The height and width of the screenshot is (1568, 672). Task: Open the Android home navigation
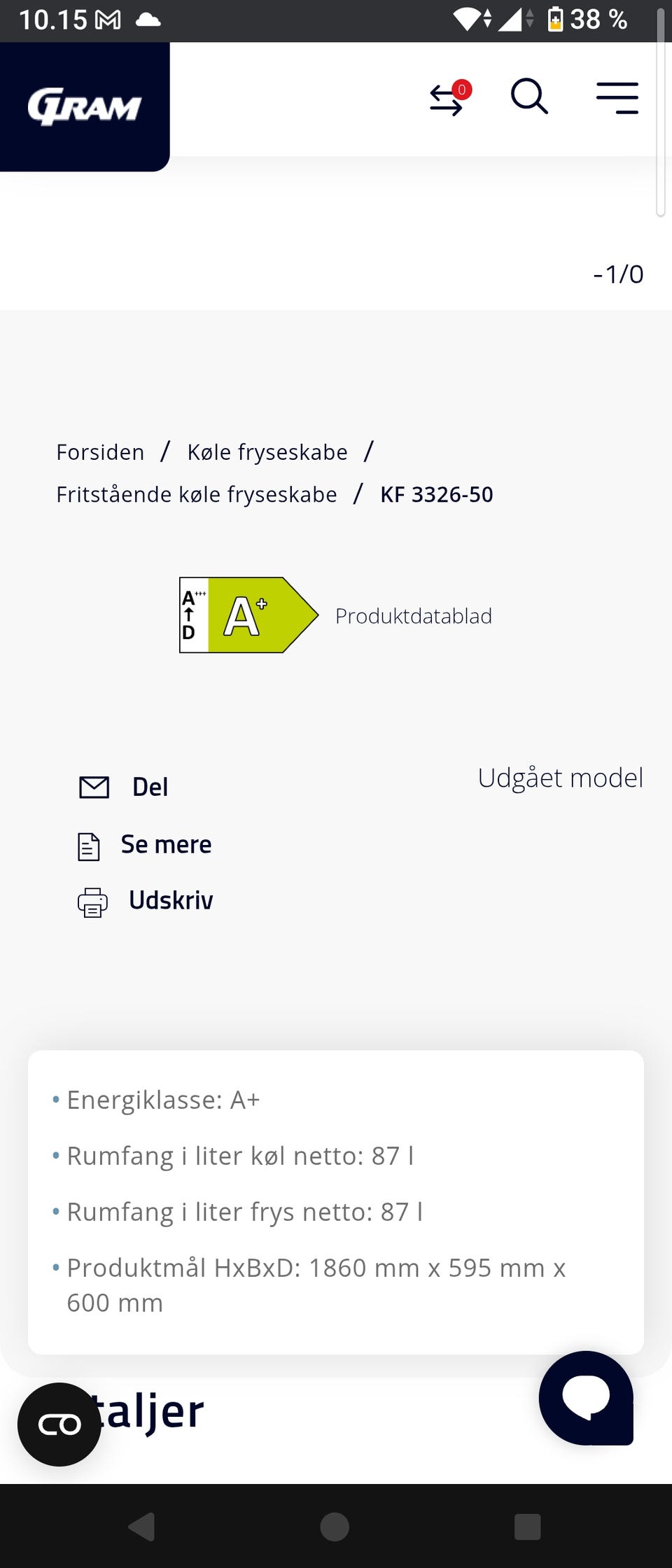coord(335,1527)
